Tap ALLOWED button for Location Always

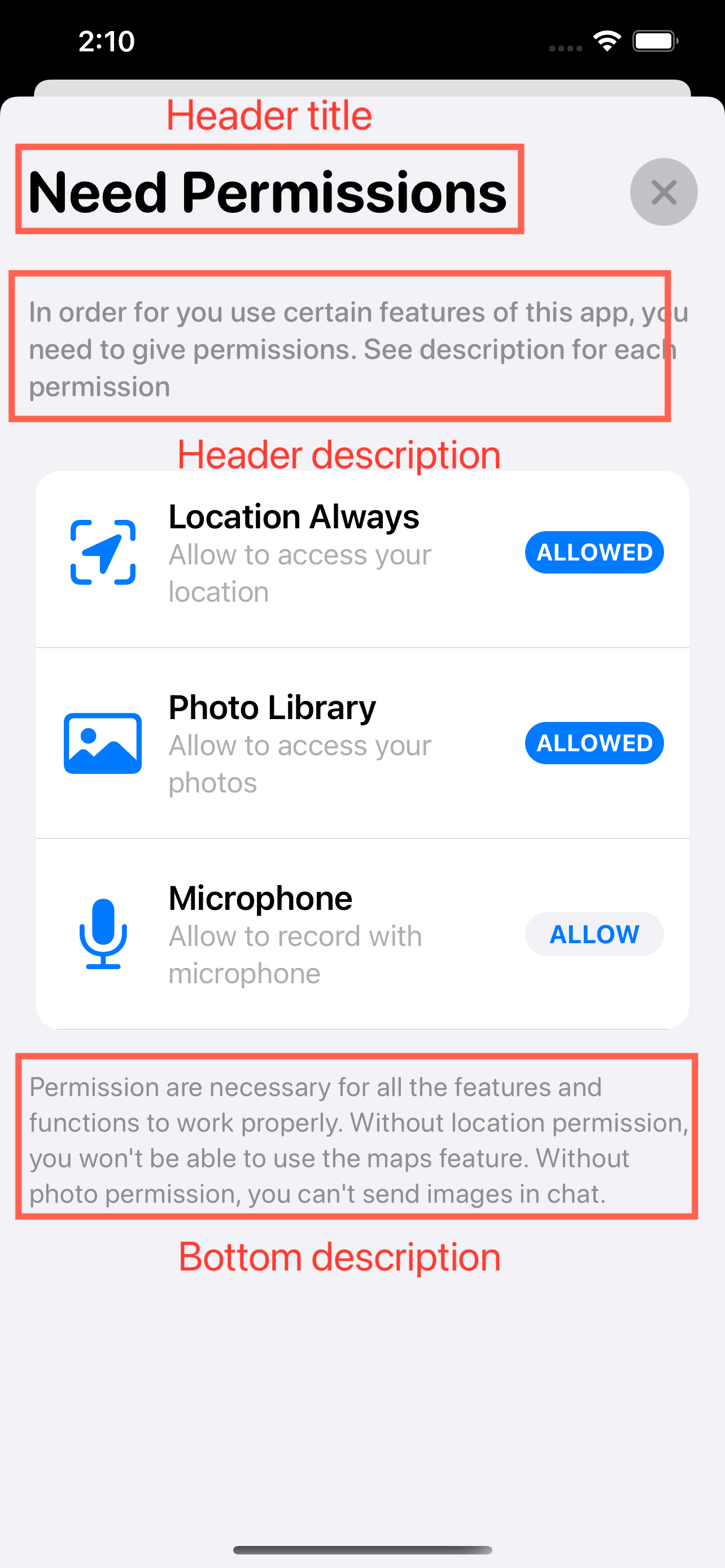coord(593,552)
